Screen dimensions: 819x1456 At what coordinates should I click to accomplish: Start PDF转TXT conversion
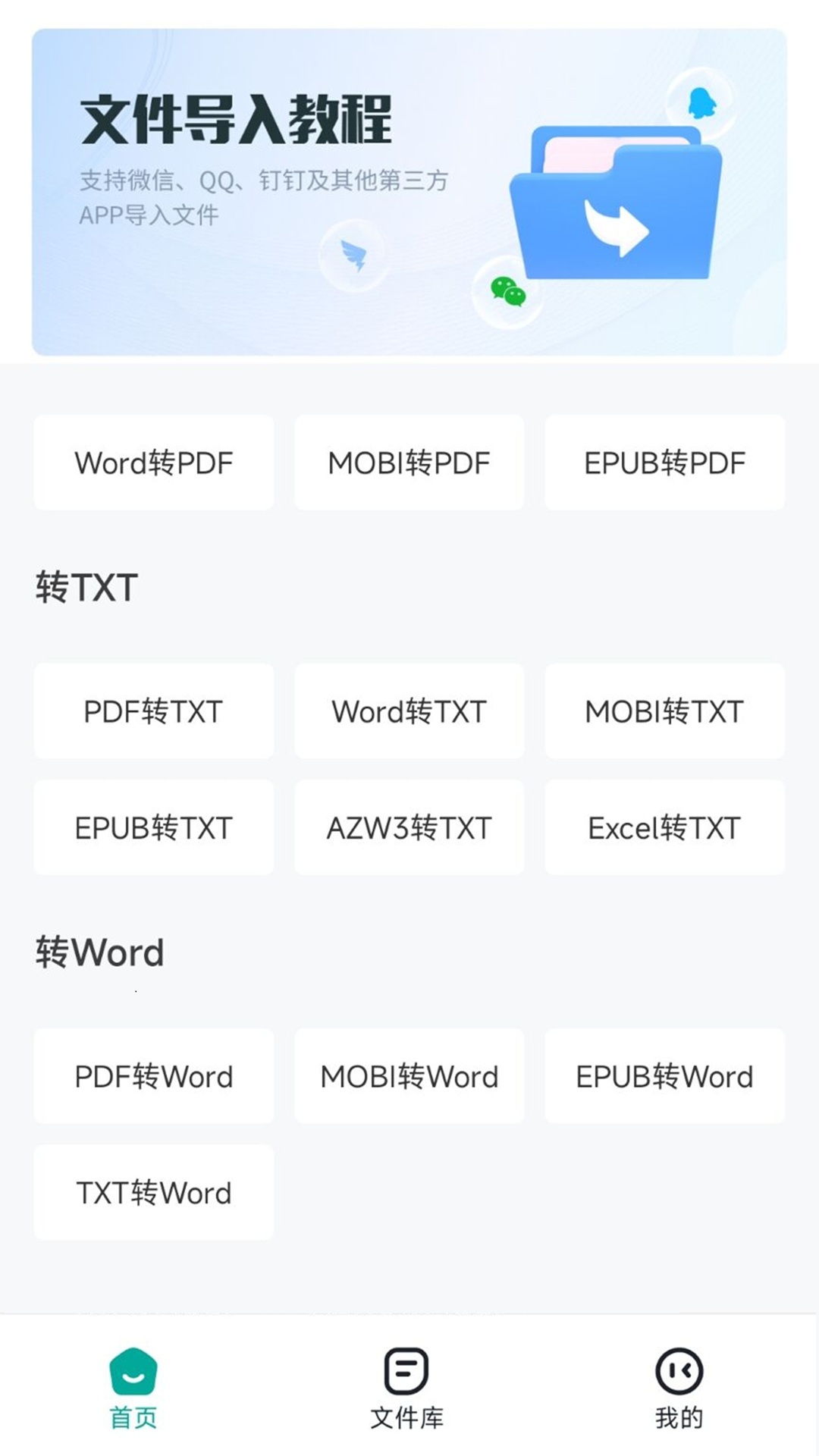[x=154, y=711]
